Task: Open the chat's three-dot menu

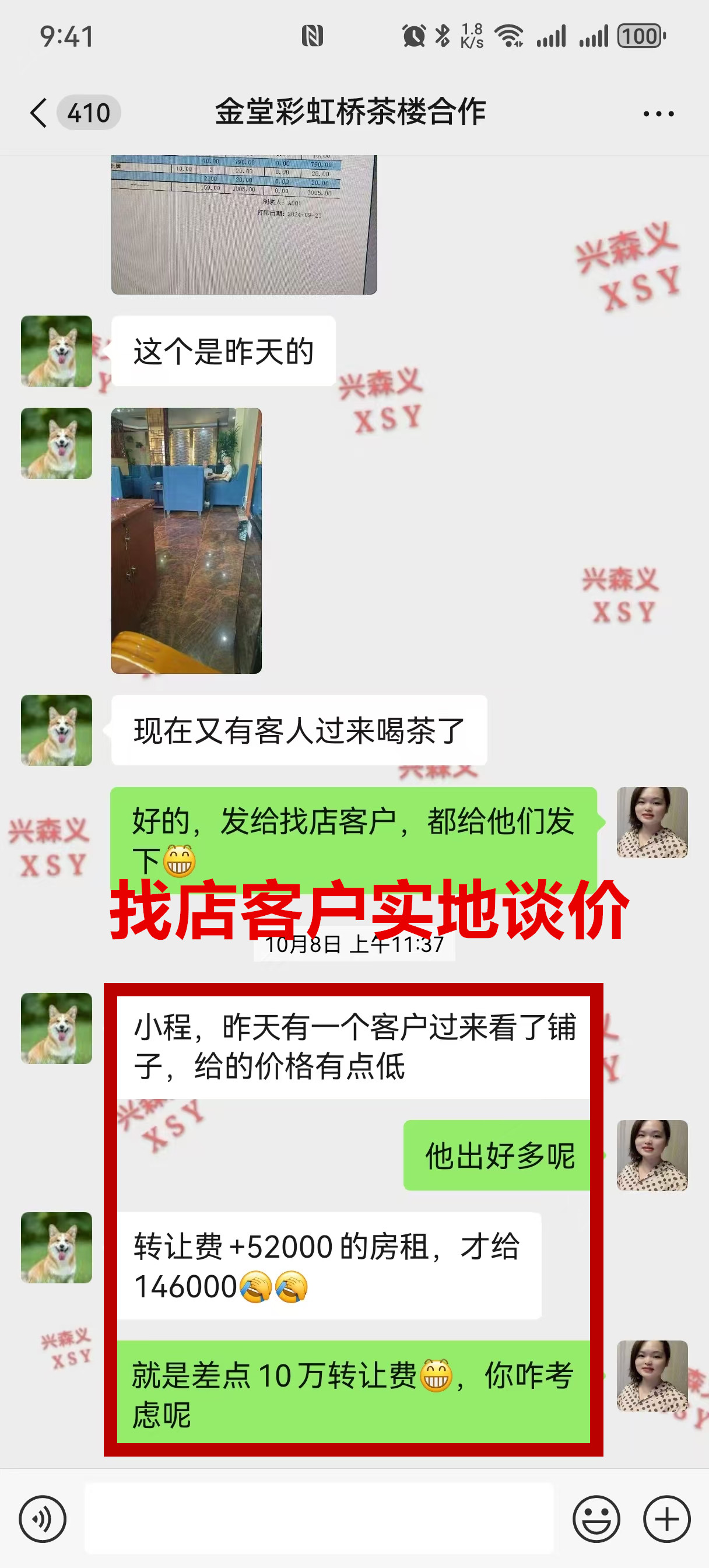Action: [658, 114]
